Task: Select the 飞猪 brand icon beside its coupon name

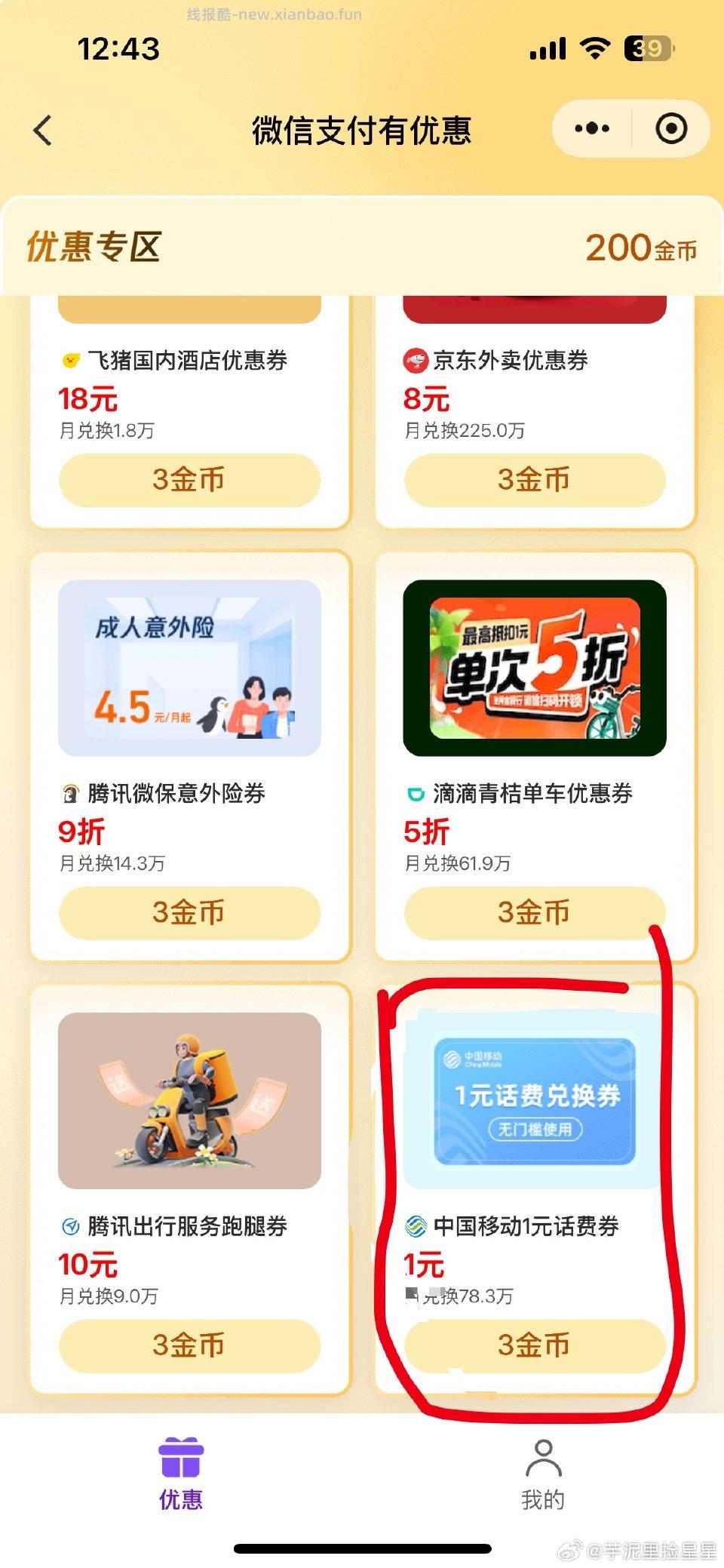Action: click(70, 360)
